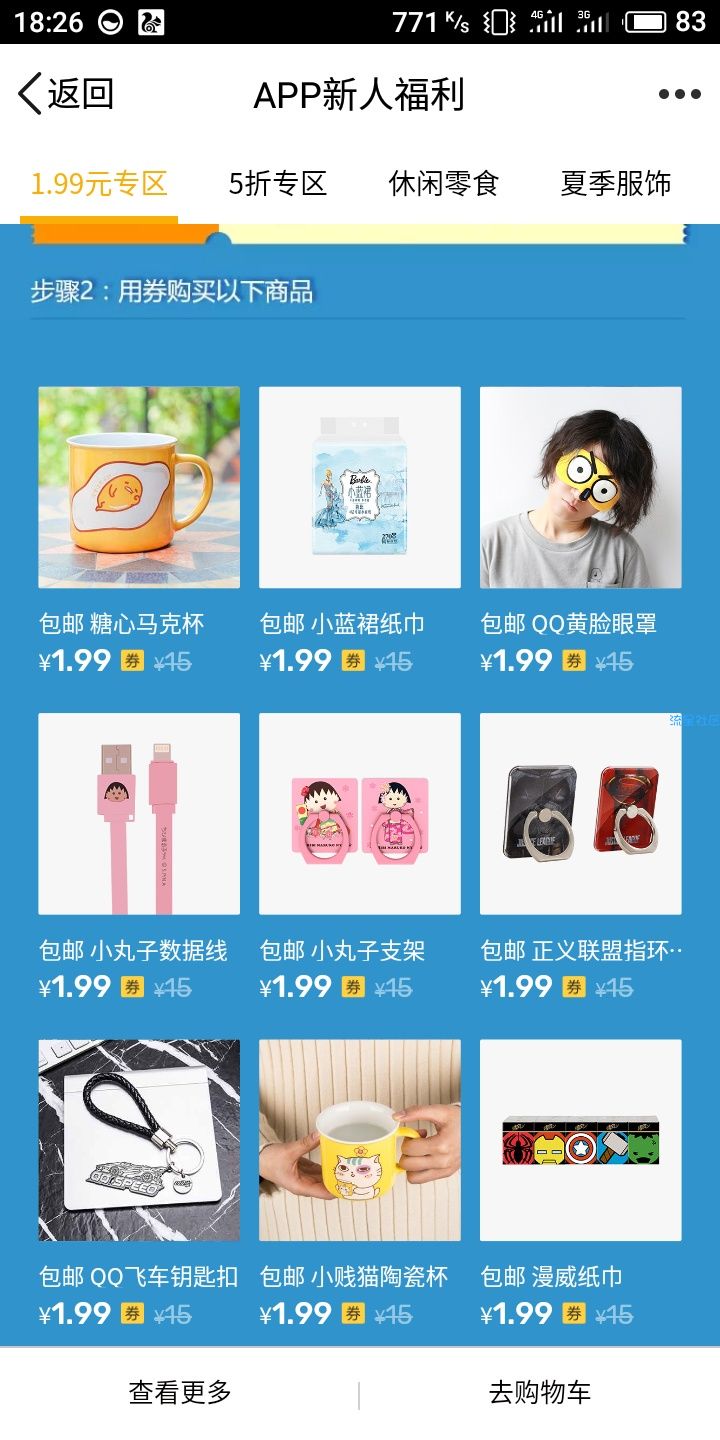Open the 夏季服饰 tab
Viewport: 720px width, 1440px height.
tap(615, 184)
